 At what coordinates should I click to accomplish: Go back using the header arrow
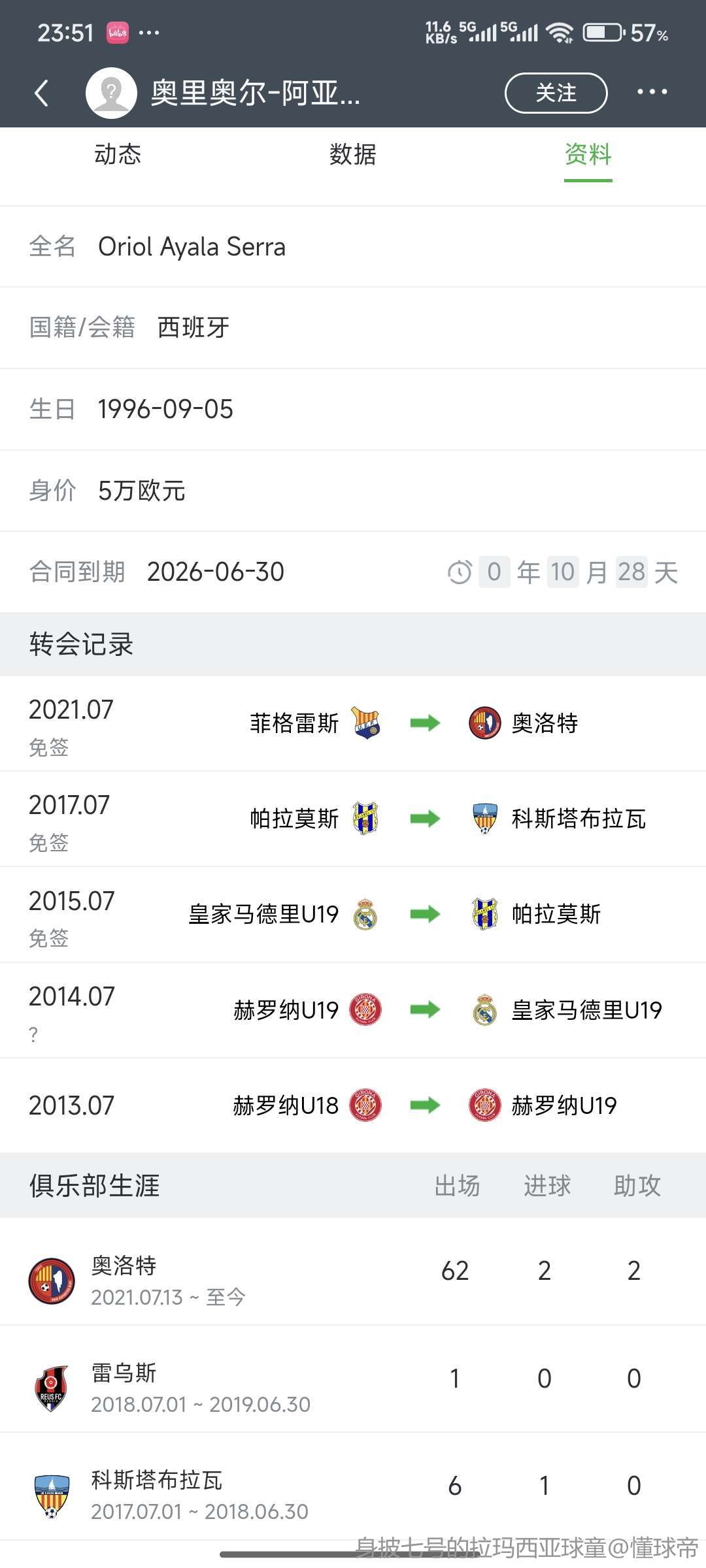(x=42, y=93)
